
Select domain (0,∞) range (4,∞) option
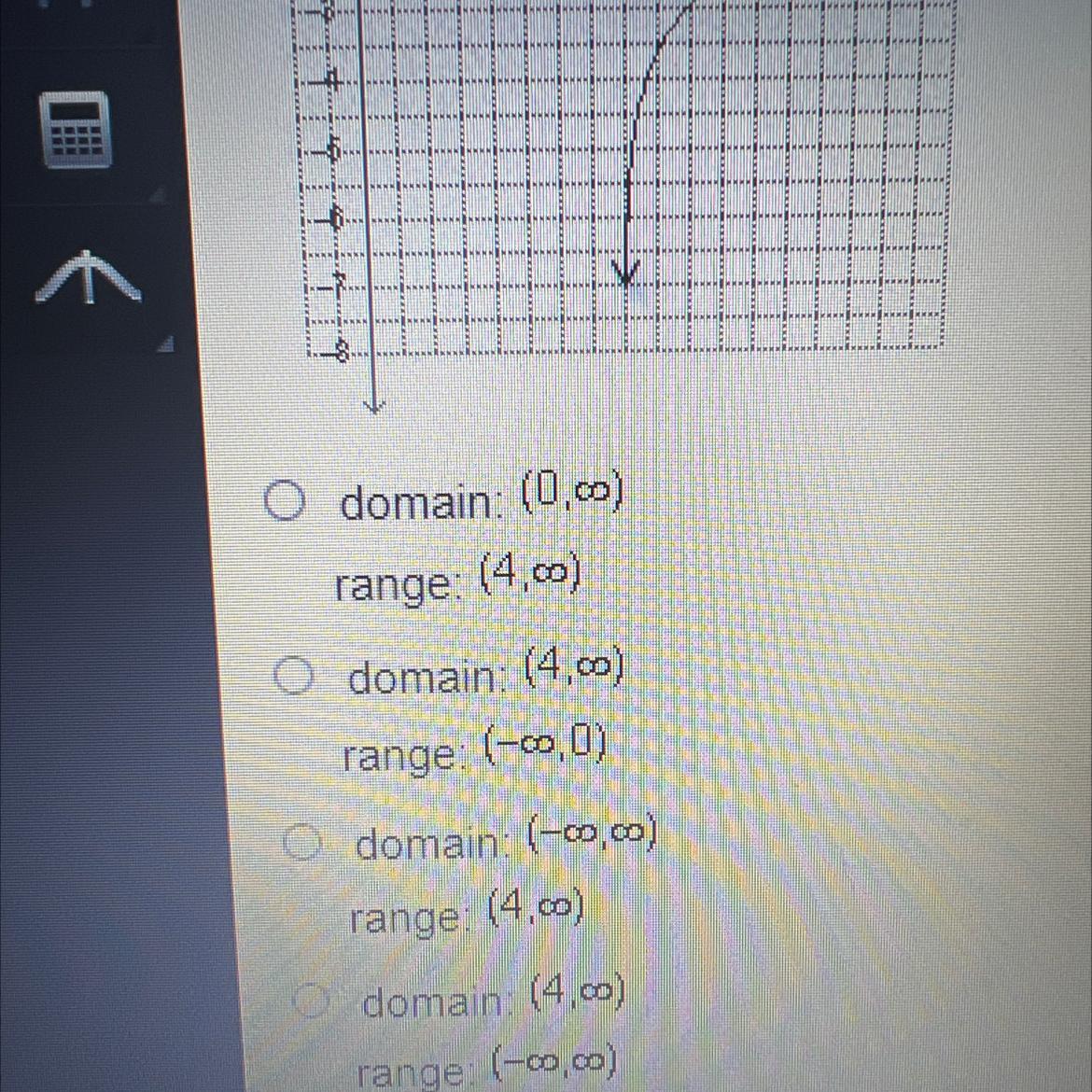[284, 501]
